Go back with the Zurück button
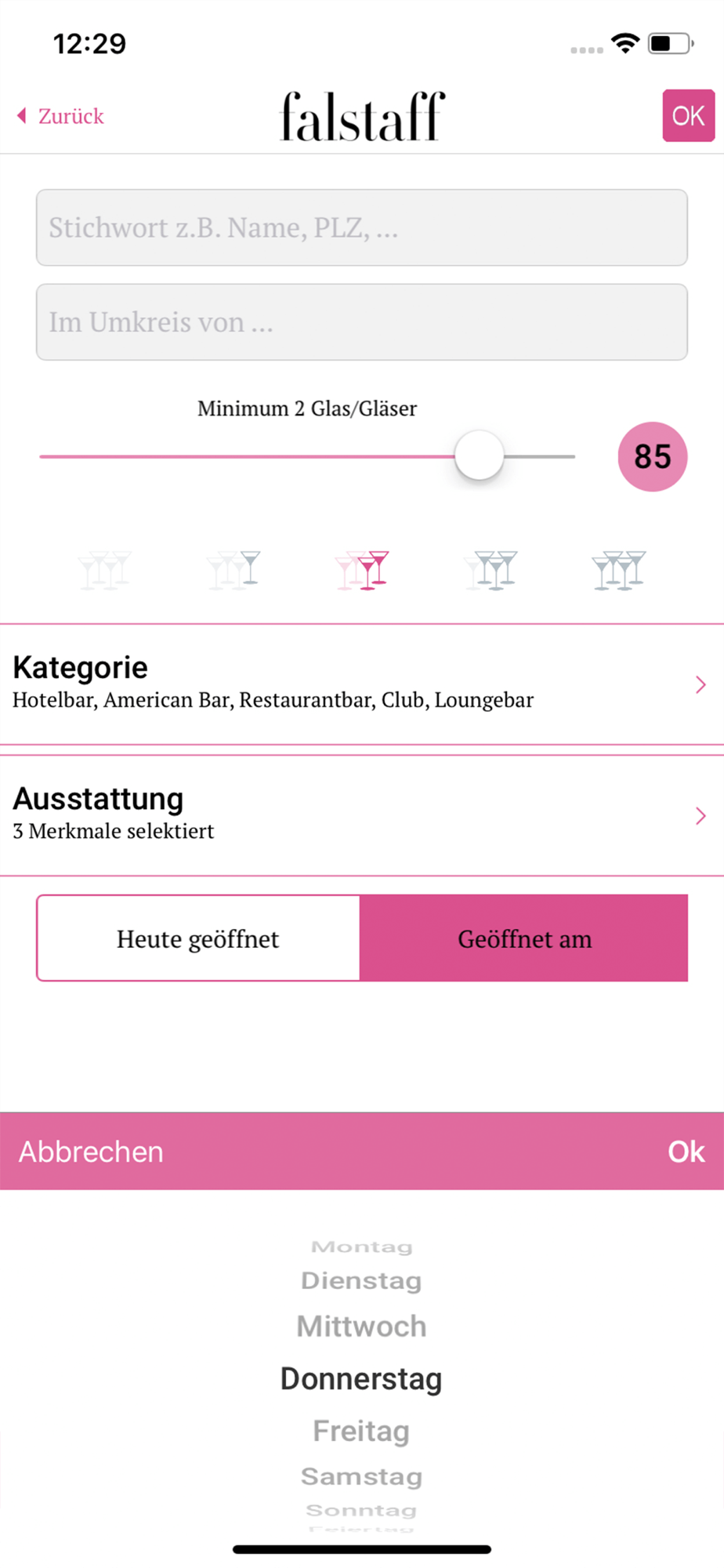 tap(60, 116)
